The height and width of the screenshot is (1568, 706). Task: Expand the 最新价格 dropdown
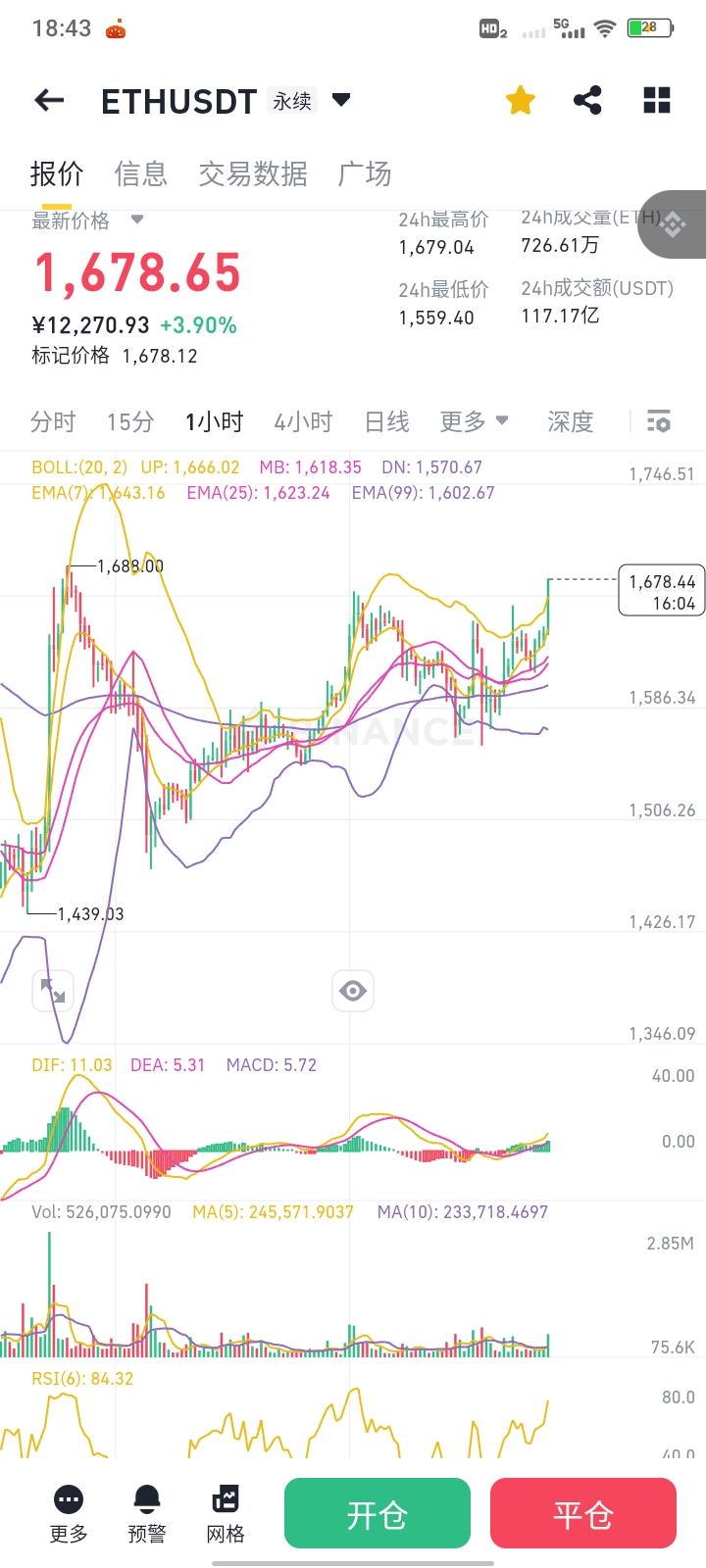click(x=137, y=220)
